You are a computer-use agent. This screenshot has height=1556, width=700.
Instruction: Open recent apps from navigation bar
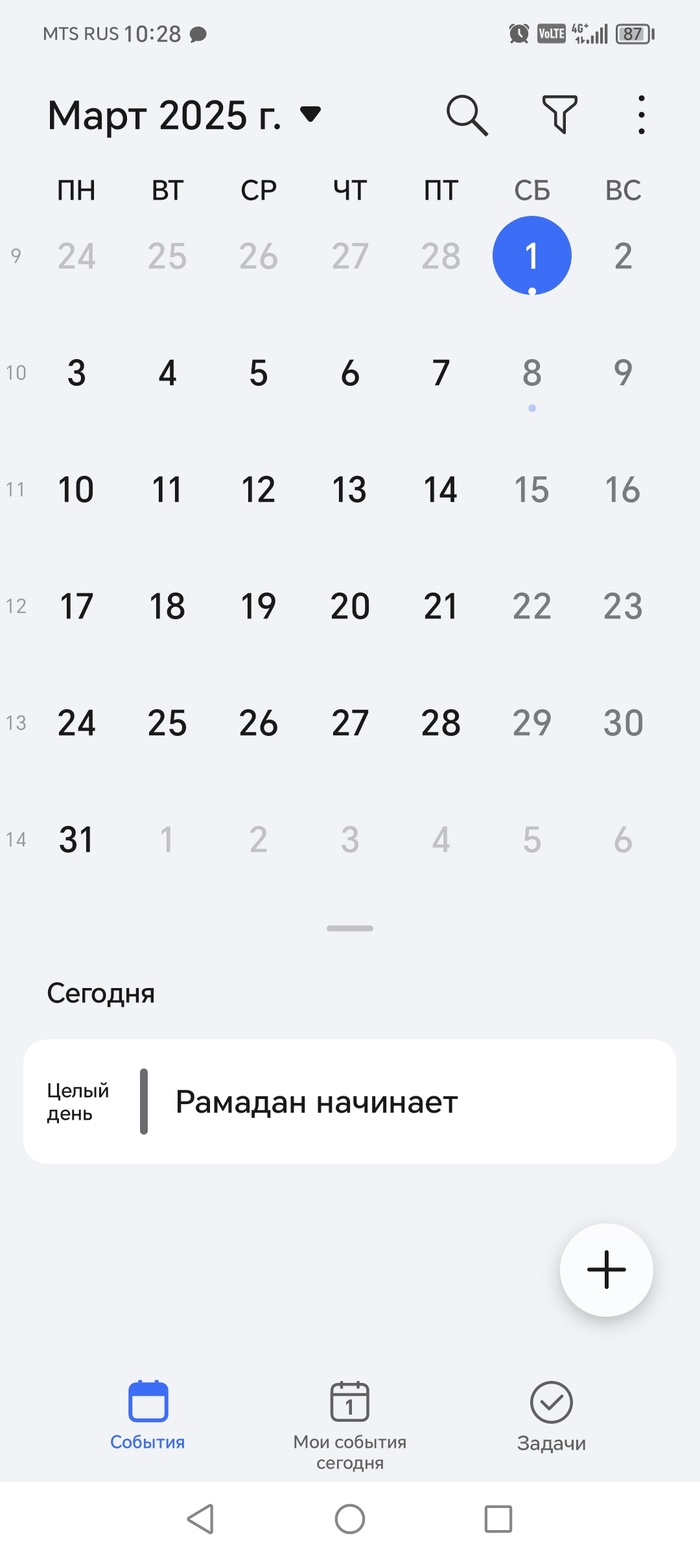coord(497,1519)
